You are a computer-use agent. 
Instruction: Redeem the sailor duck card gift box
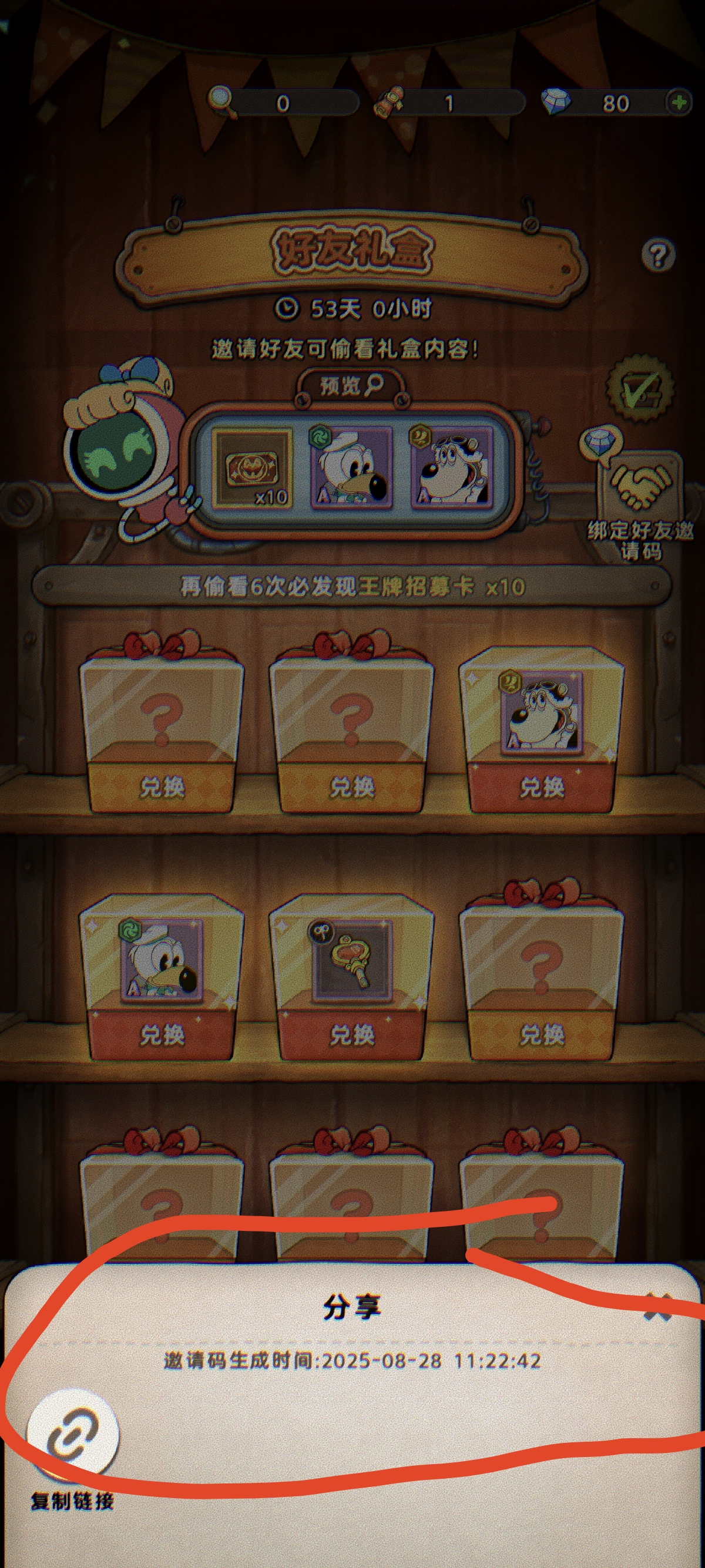[x=162, y=1034]
